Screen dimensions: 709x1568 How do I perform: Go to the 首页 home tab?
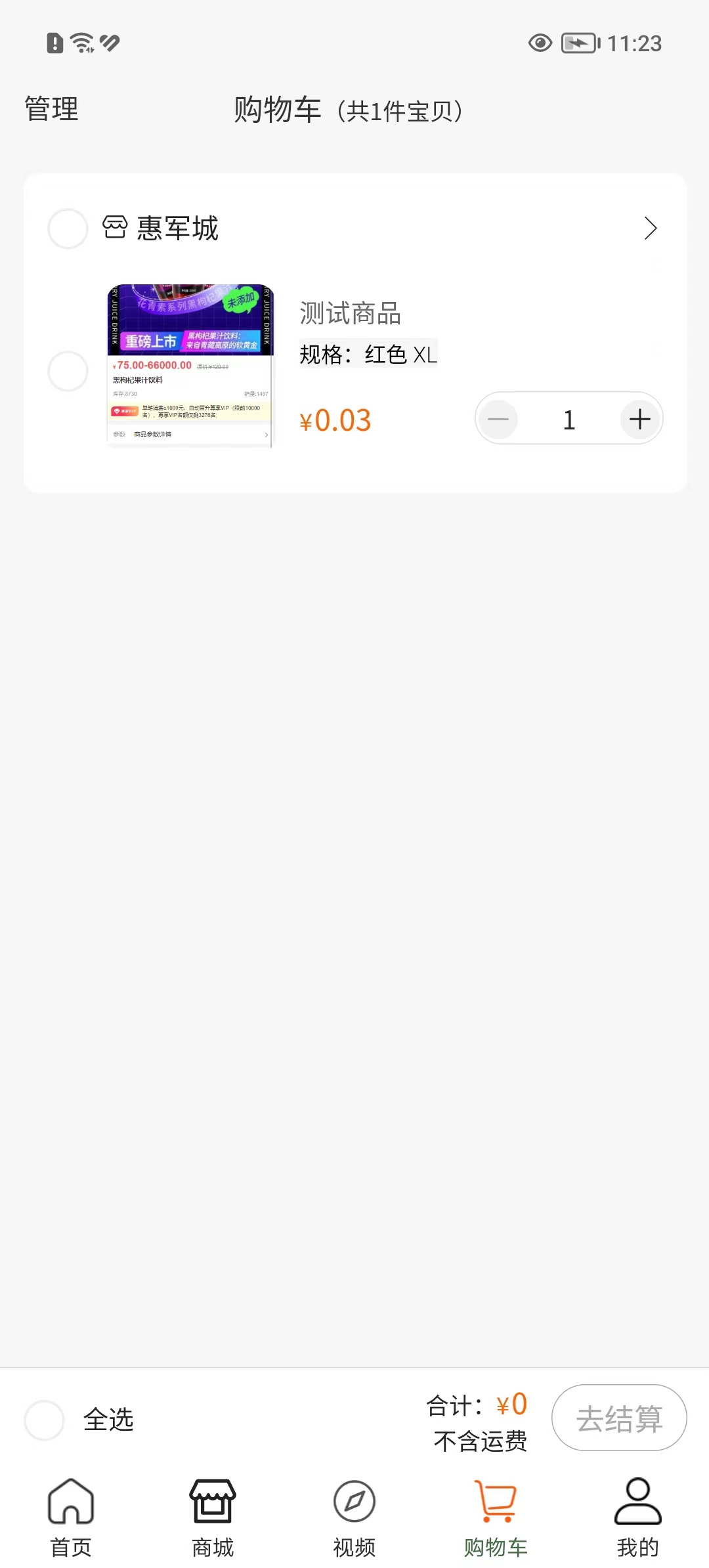coord(71,1517)
